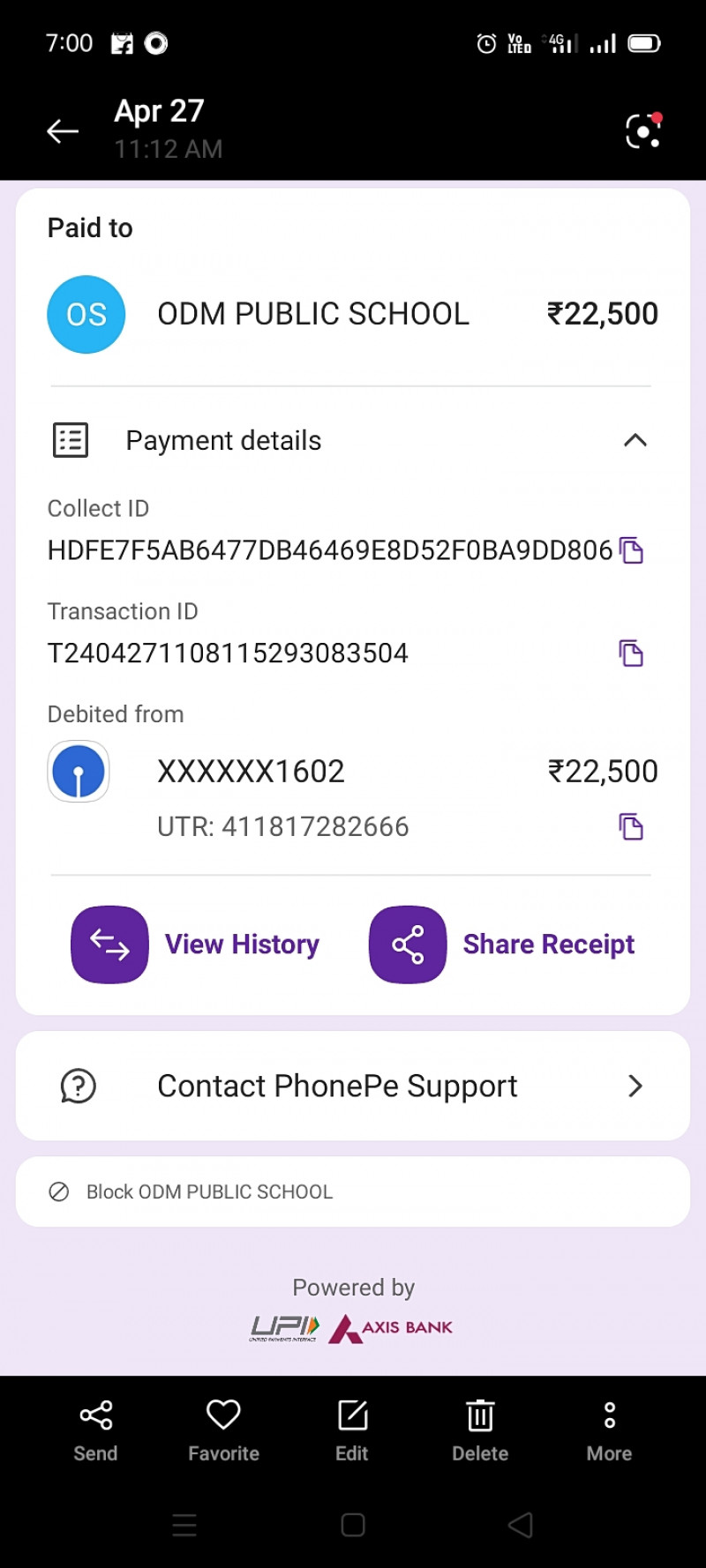The image size is (706, 1568).
Task: Tap Share Receipt
Action: tap(502, 945)
